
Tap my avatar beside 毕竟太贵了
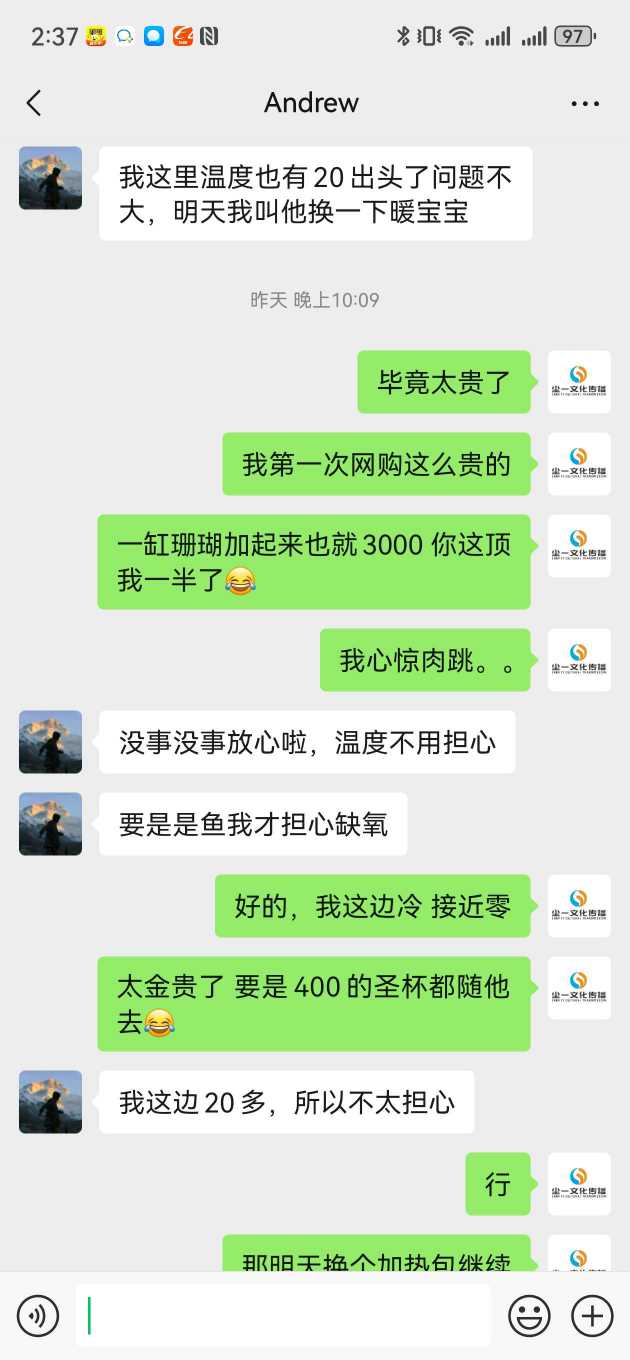(579, 382)
